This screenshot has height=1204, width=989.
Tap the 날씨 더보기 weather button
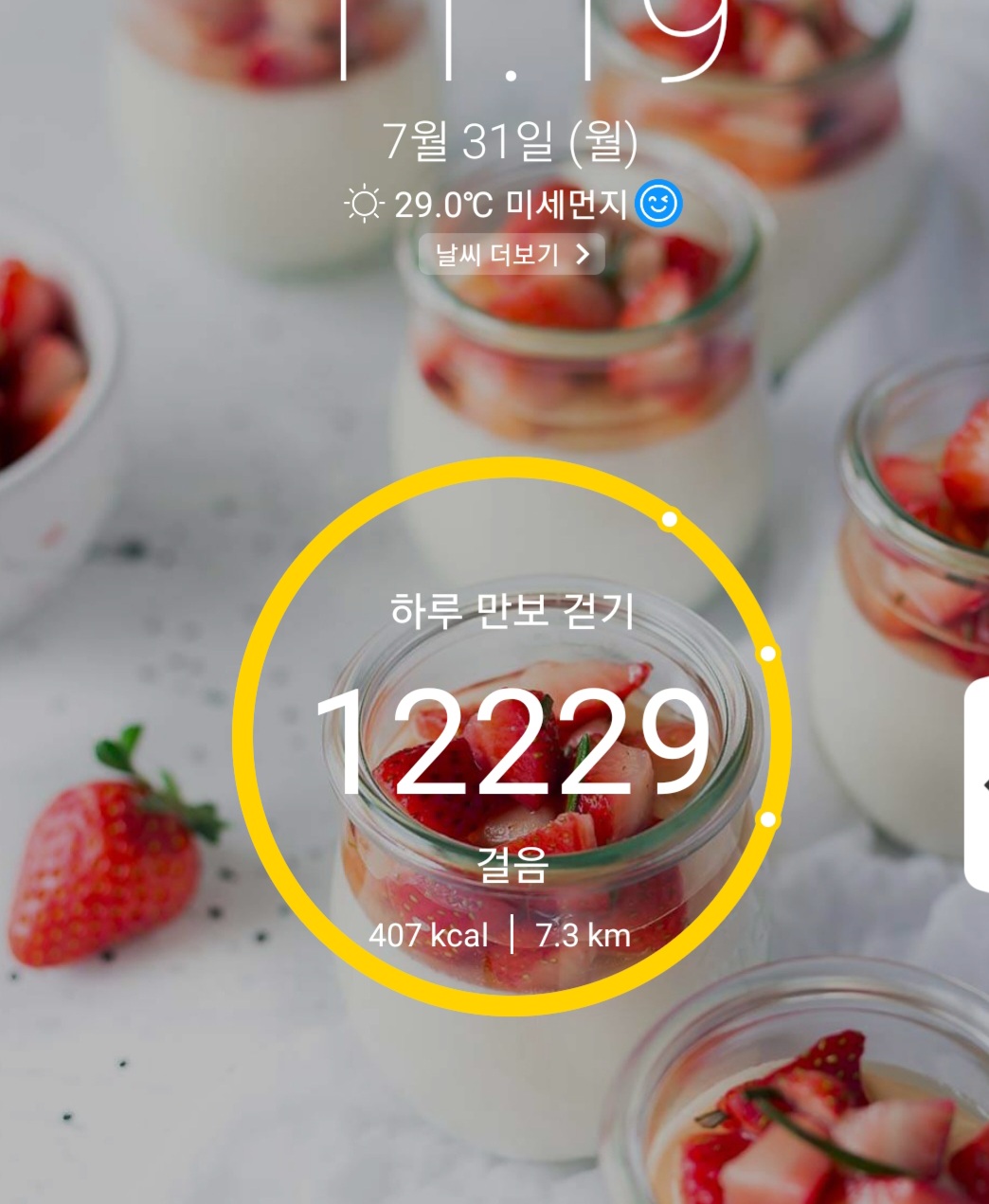(x=512, y=254)
